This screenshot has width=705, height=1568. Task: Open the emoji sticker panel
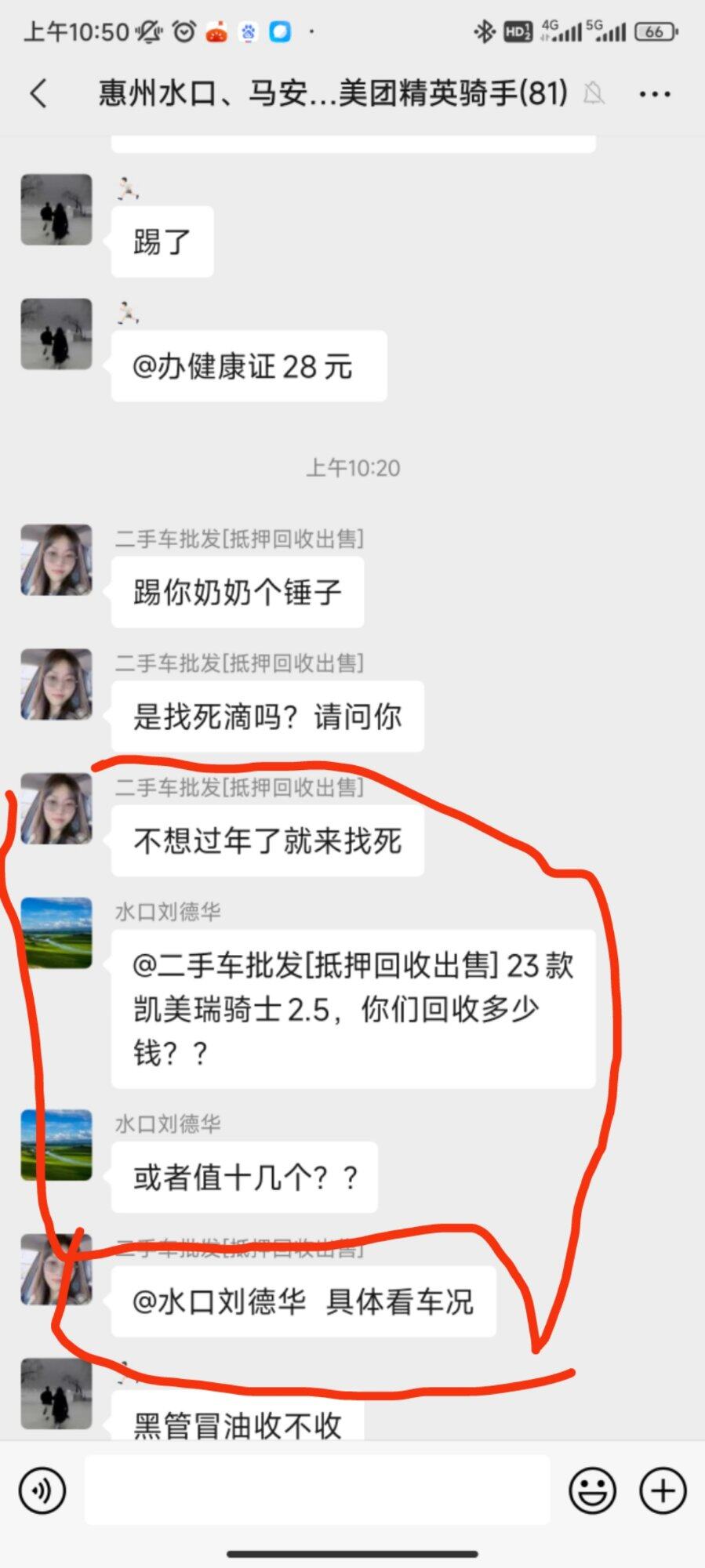click(x=592, y=1490)
